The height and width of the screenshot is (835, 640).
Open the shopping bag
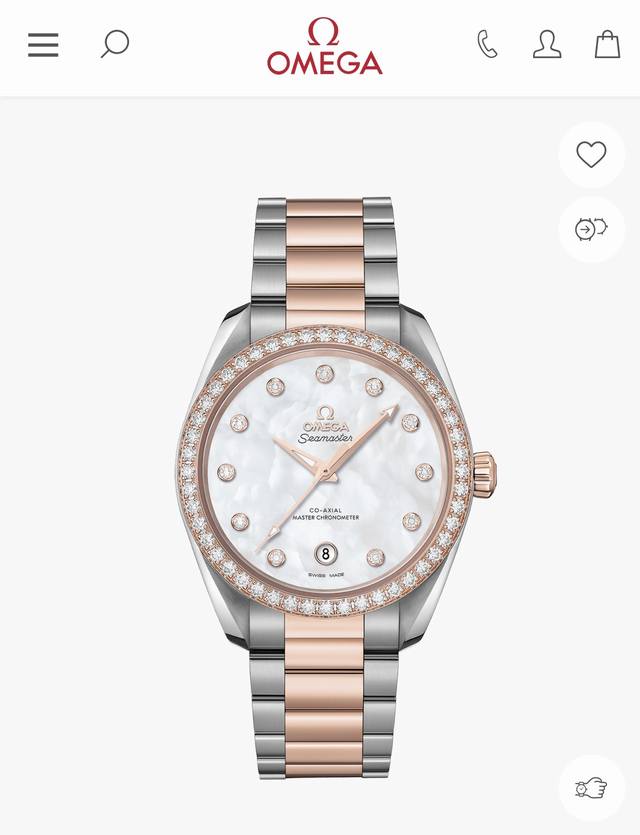tap(607, 44)
